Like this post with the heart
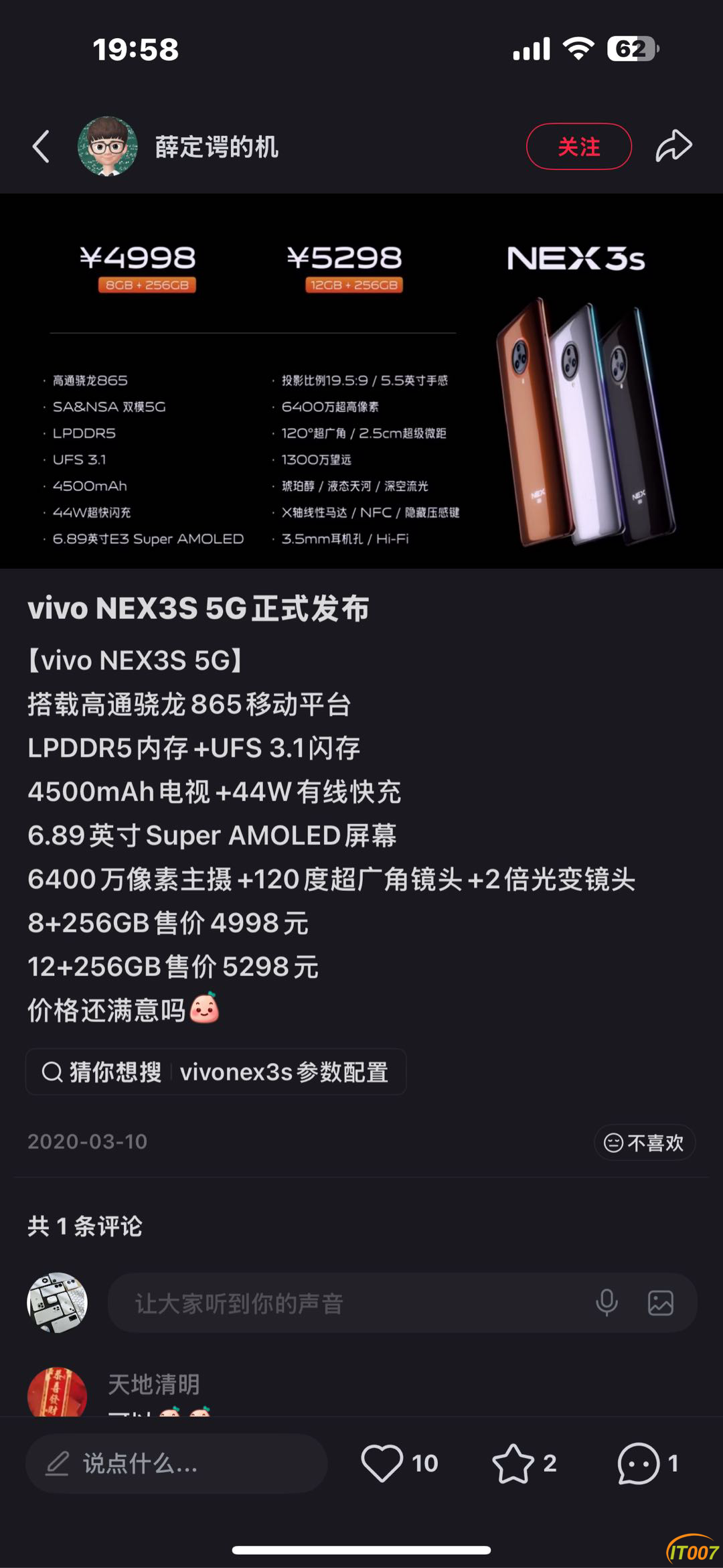Image resolution: width=723 pixels, height=1568 pixels. (x=383, y=1464)
